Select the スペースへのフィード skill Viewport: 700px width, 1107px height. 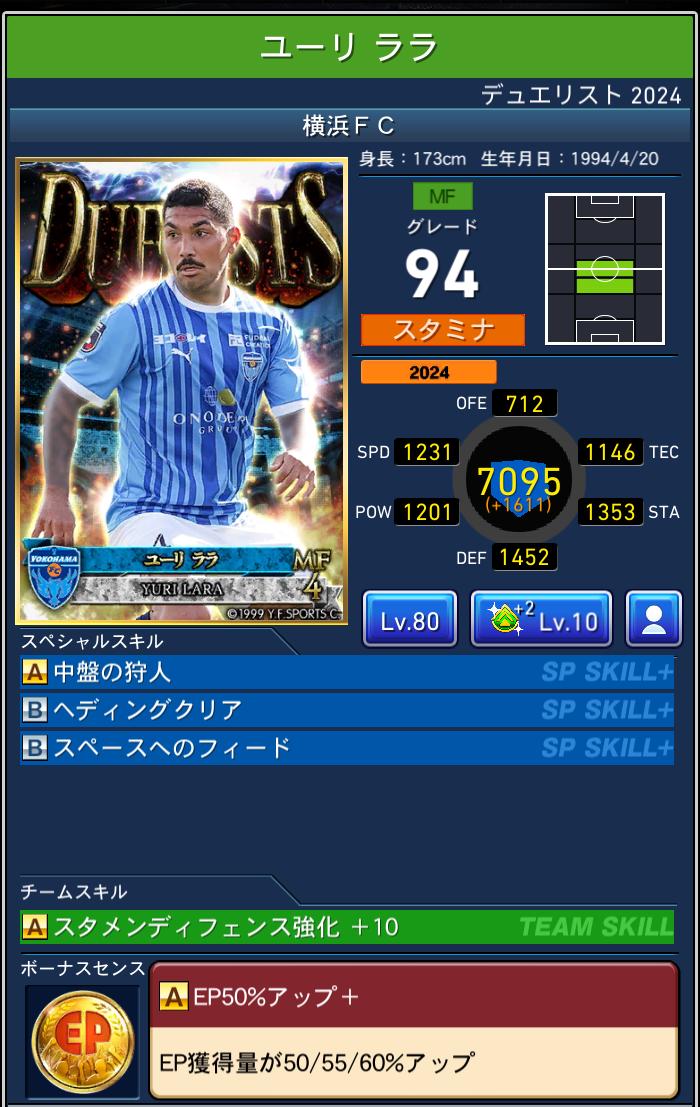click(346, 747)
